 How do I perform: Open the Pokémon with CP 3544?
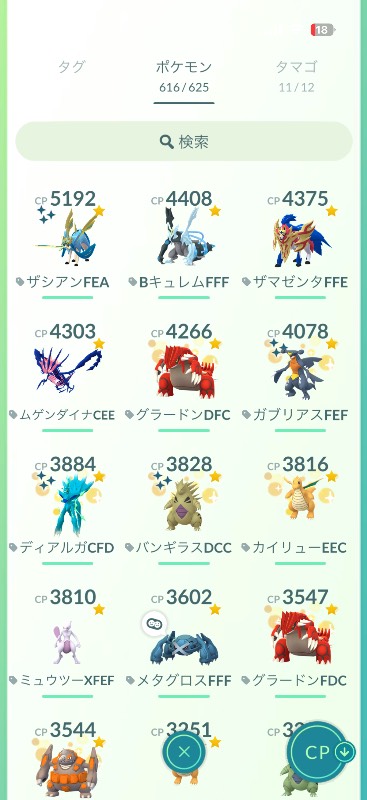click(67, 760)
